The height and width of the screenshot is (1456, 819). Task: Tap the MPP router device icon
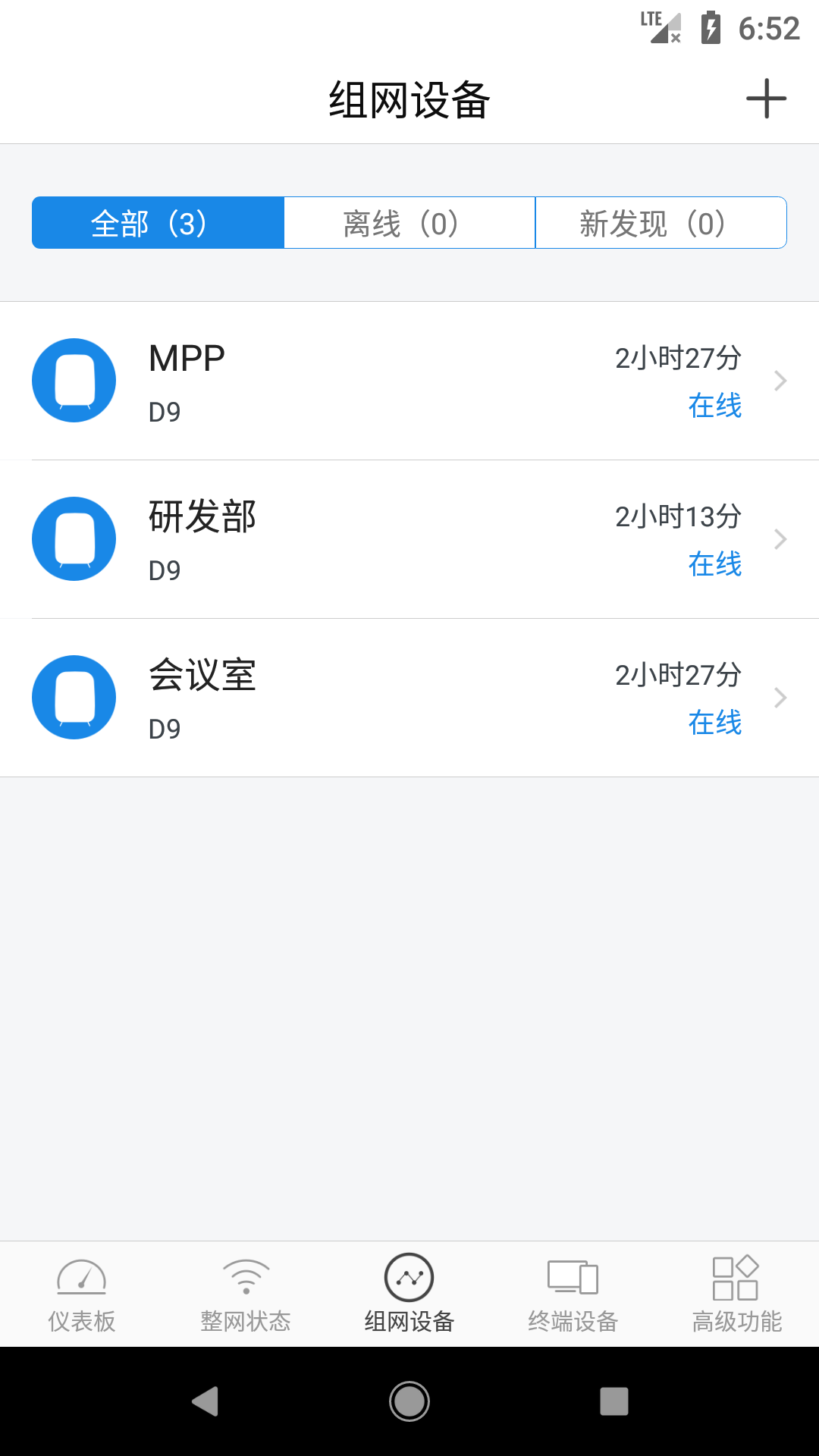pyautogui.click(x=74, y=380)
